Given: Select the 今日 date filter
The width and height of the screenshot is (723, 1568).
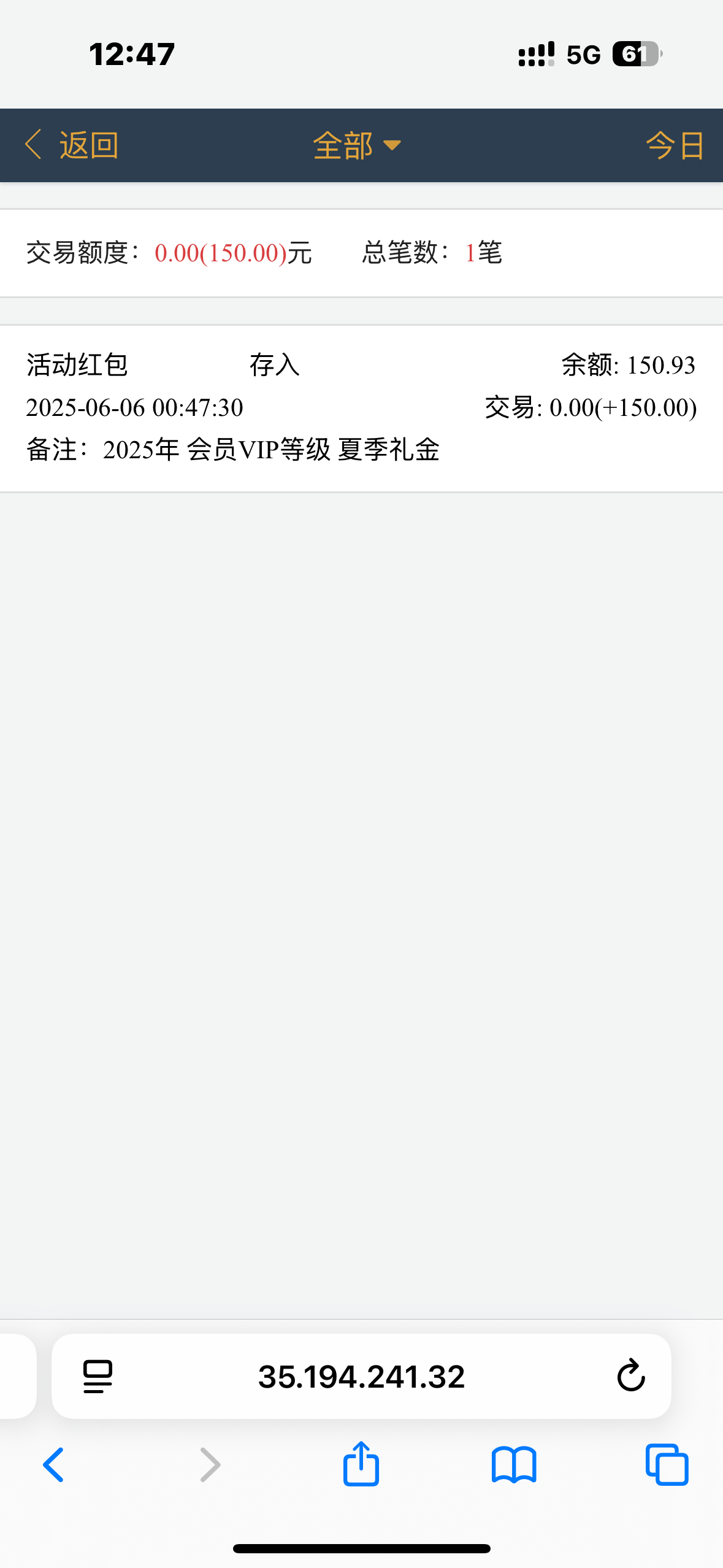Looking at the screenshot, I should pyautogui.click(x=675, y=145).
